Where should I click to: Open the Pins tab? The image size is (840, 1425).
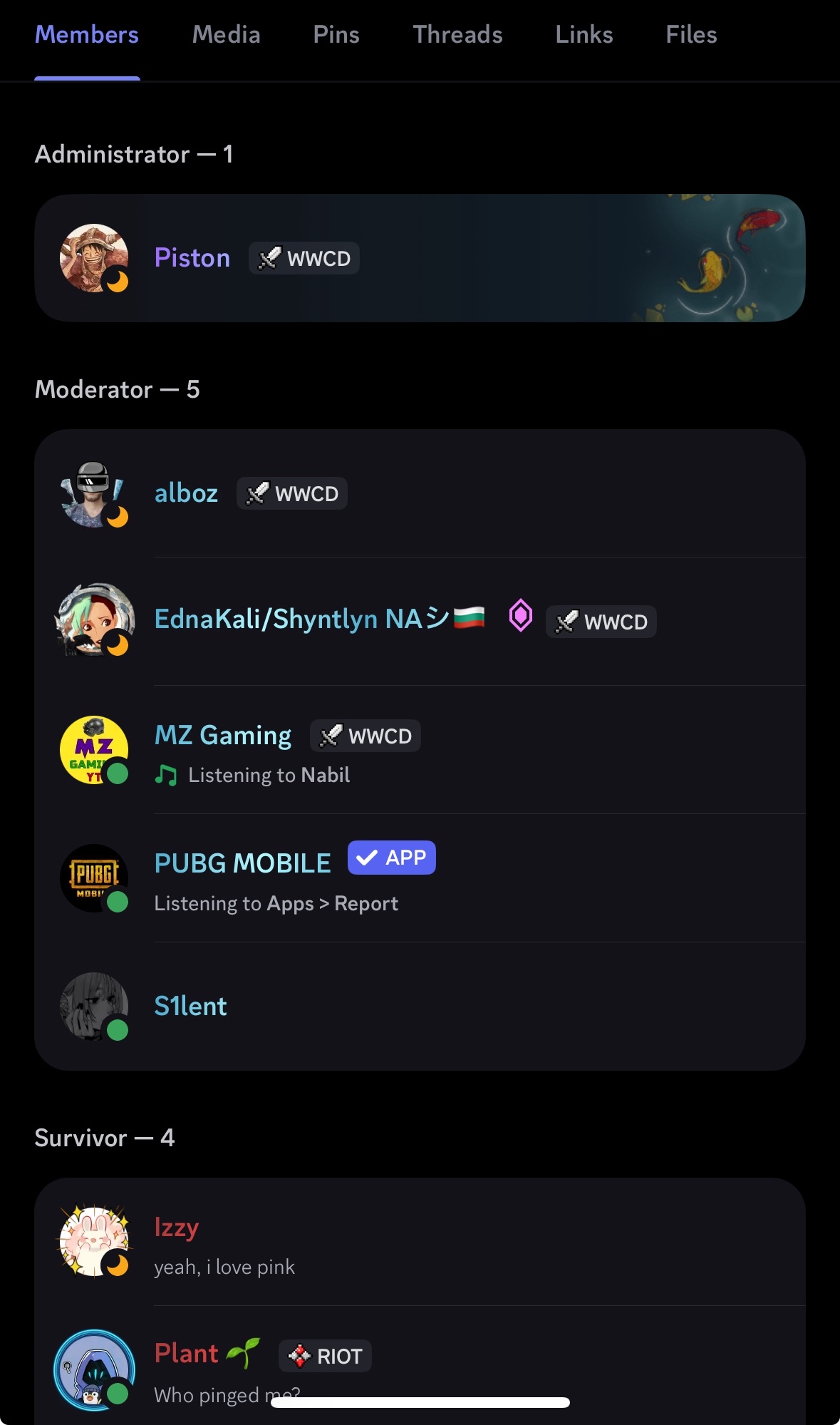(336, 35)
